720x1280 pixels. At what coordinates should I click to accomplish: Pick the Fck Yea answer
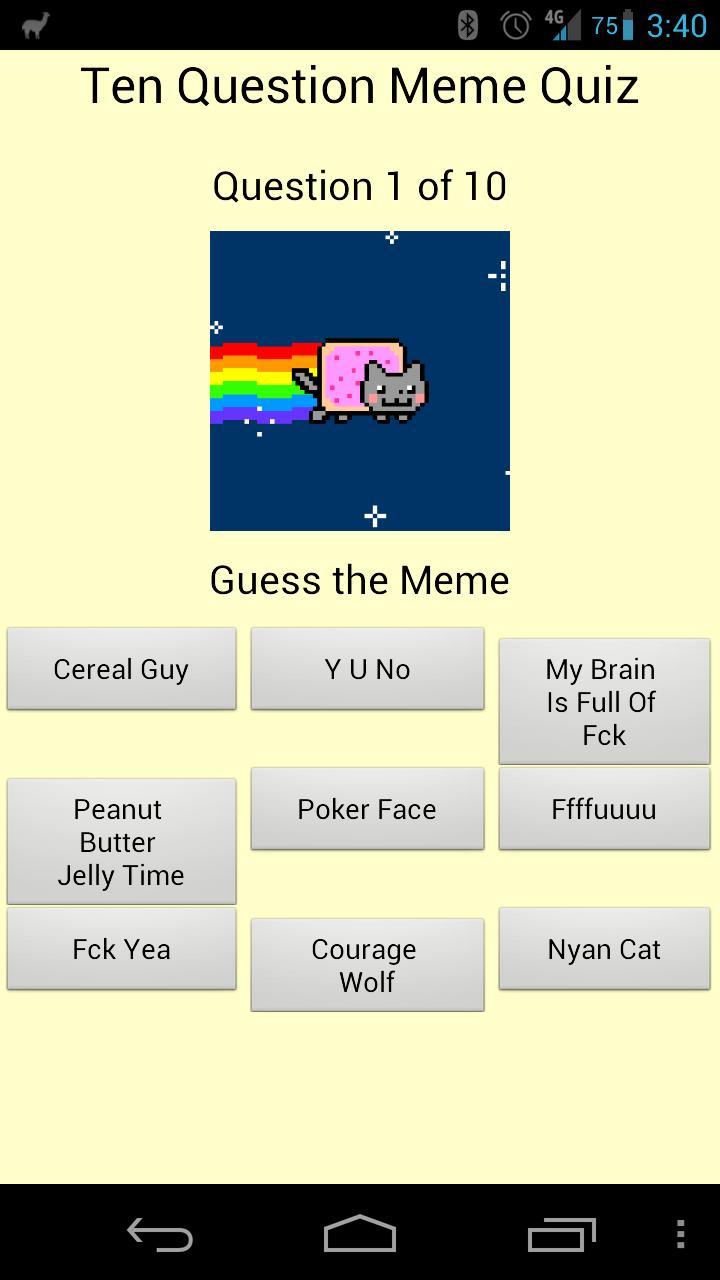[121, 948]
